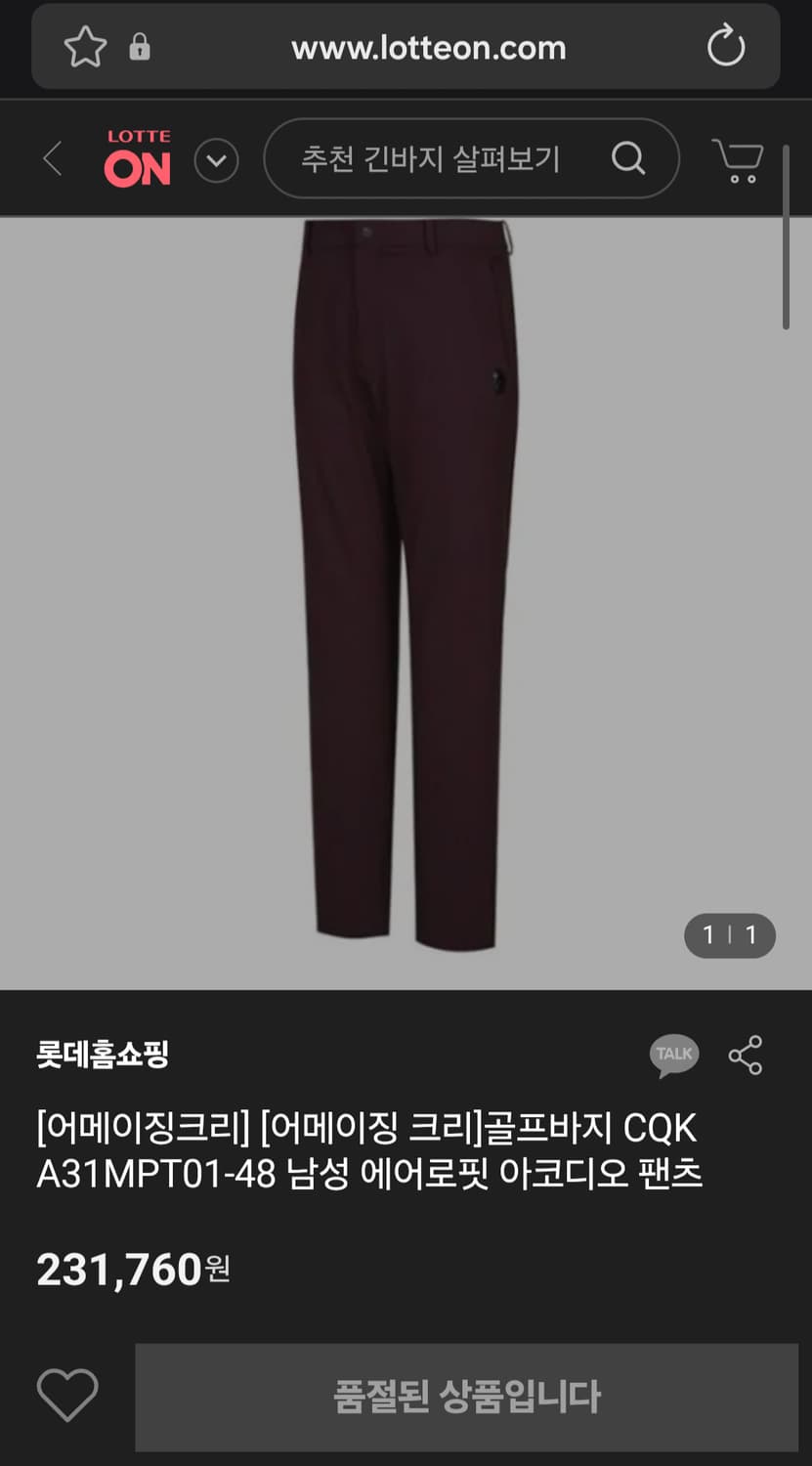
Task: Tap the back chevron to go back
Action: point(51,158)
